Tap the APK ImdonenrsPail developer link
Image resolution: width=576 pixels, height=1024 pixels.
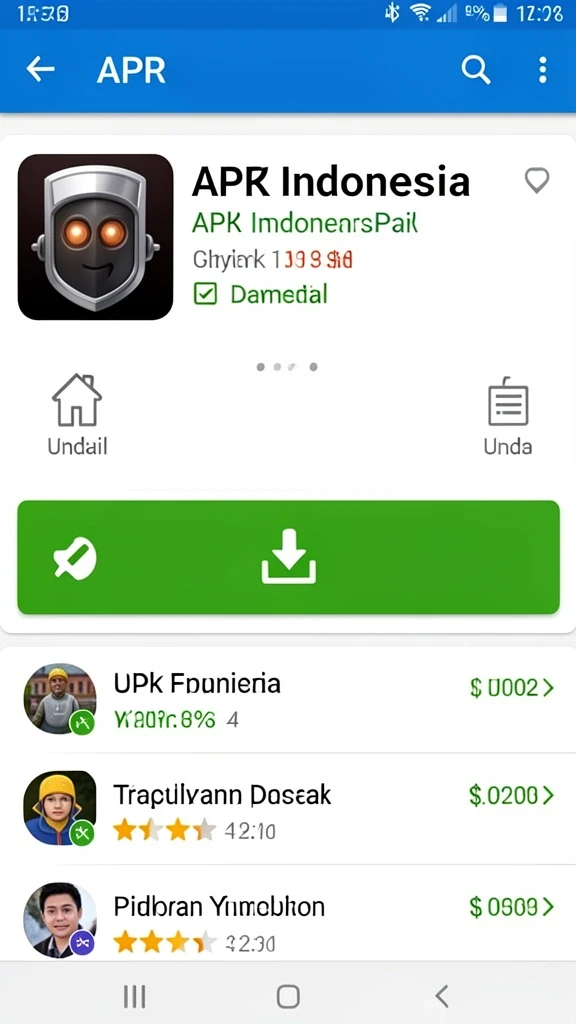point(304,223)
